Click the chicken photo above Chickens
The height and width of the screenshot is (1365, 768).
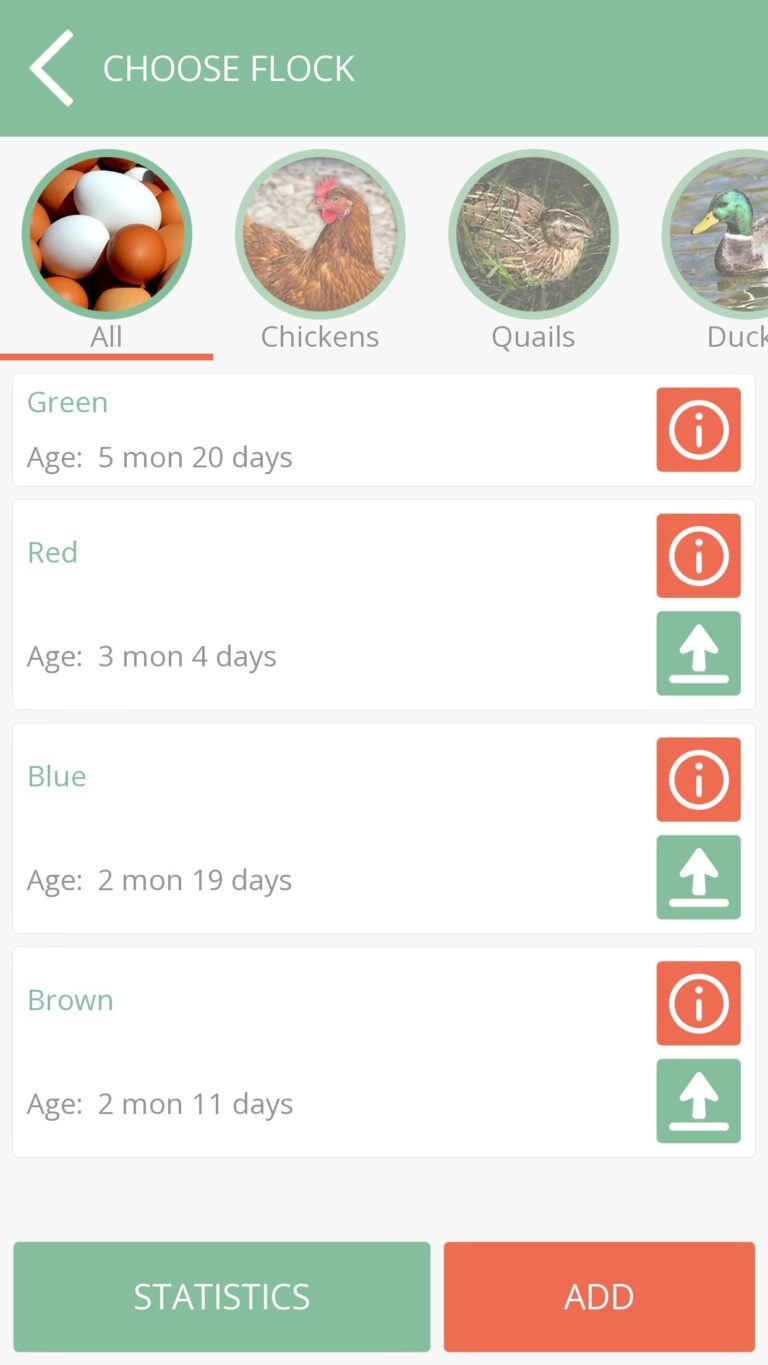tap(320, 233)
